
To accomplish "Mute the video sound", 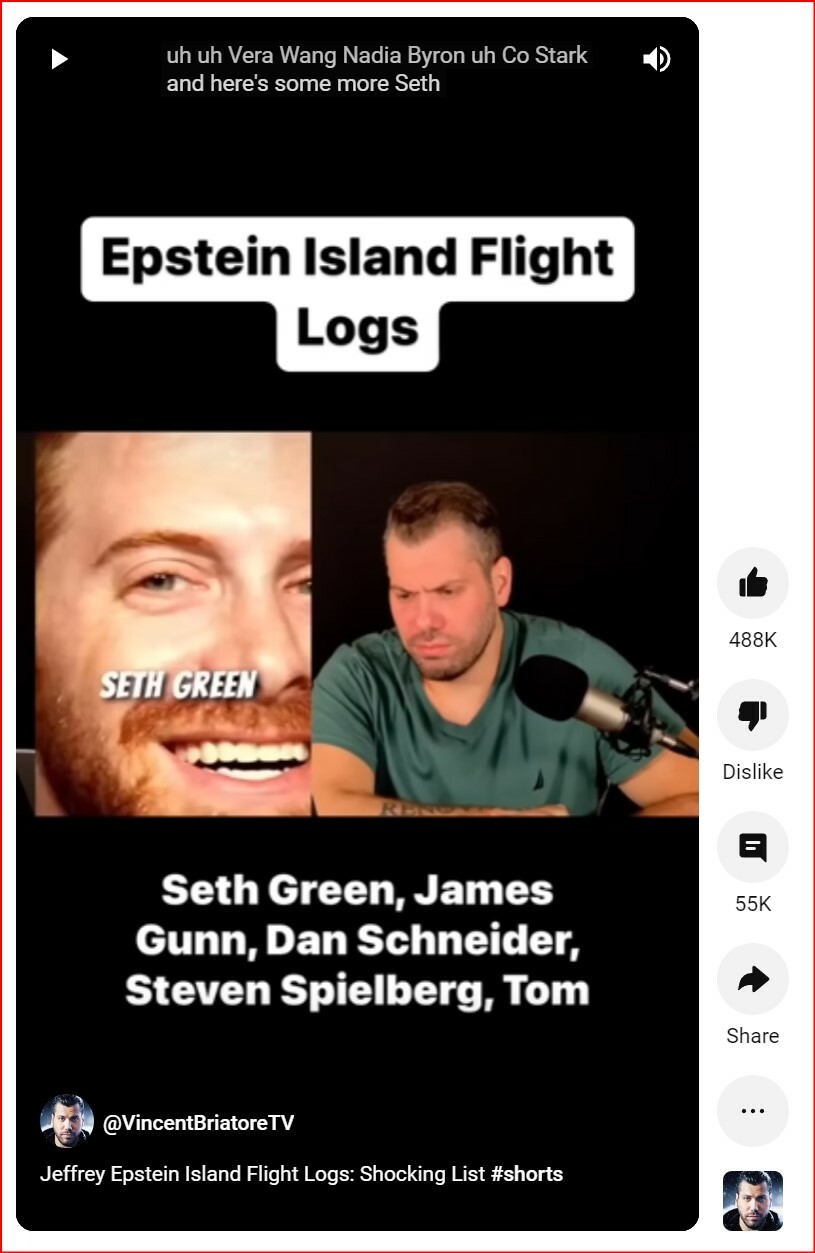I will point(656,59).
